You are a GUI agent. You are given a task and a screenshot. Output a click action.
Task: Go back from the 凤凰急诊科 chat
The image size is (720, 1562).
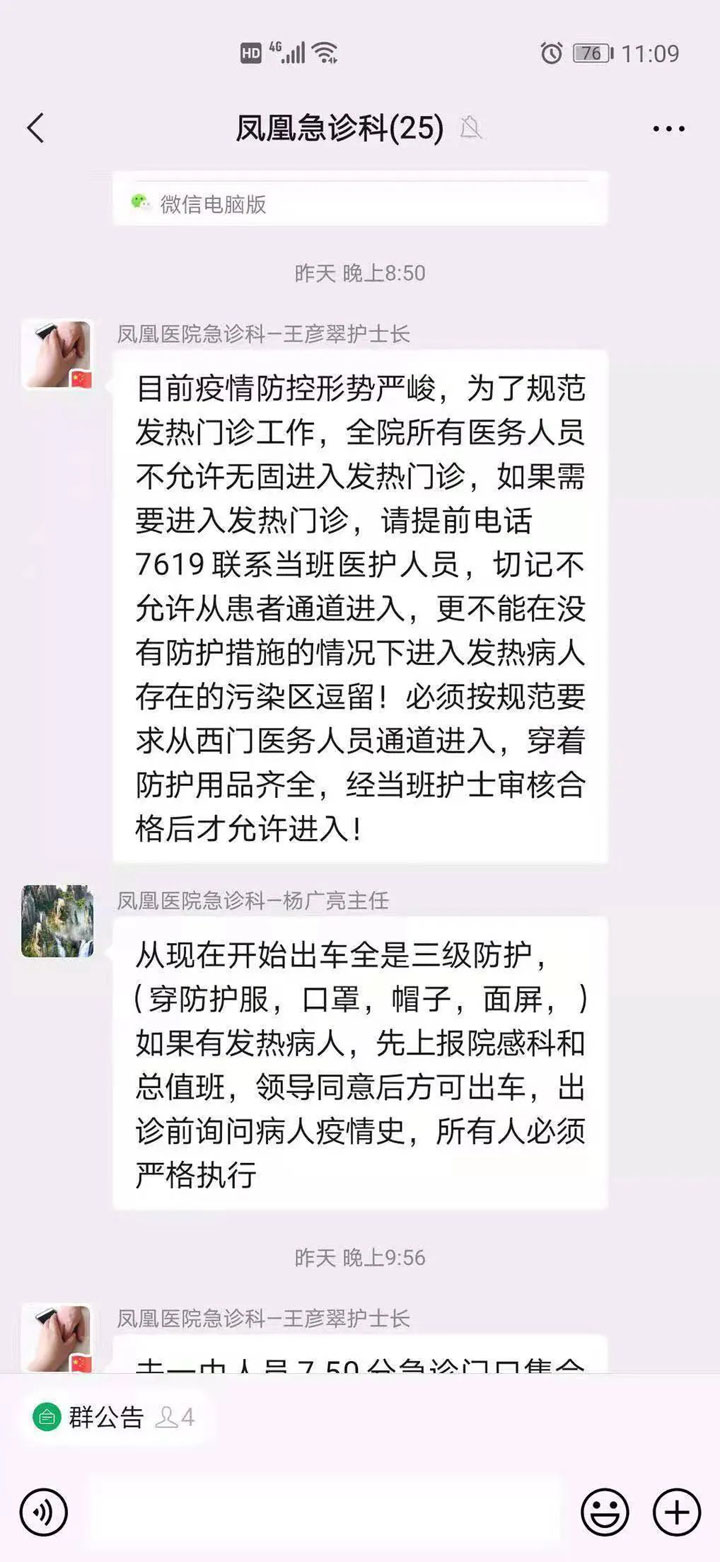tap(36, 128)
